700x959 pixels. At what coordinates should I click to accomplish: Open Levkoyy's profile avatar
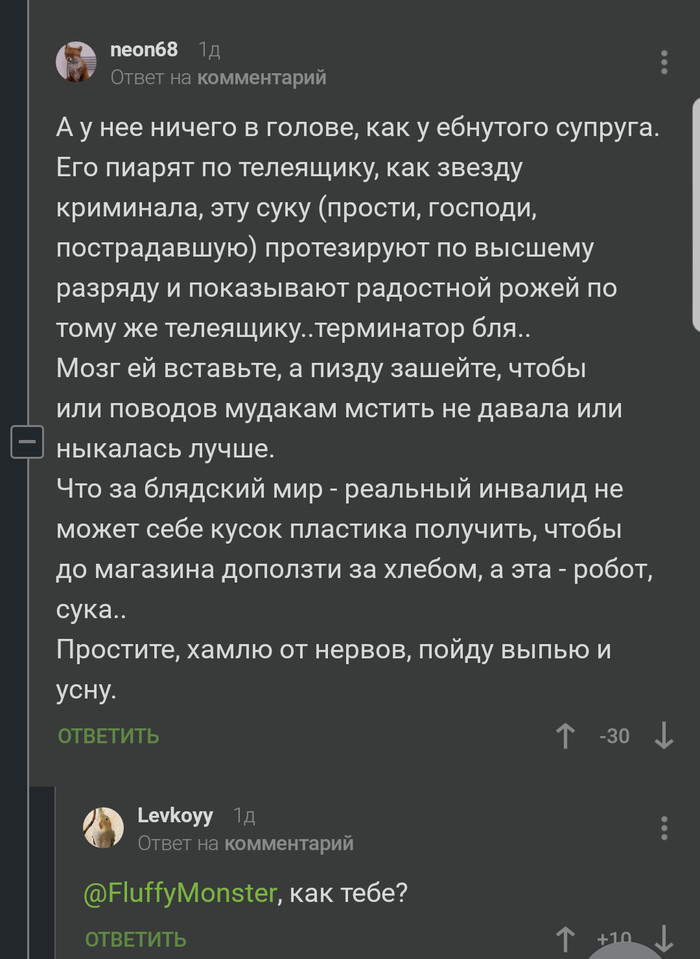[x=103, y=828]
